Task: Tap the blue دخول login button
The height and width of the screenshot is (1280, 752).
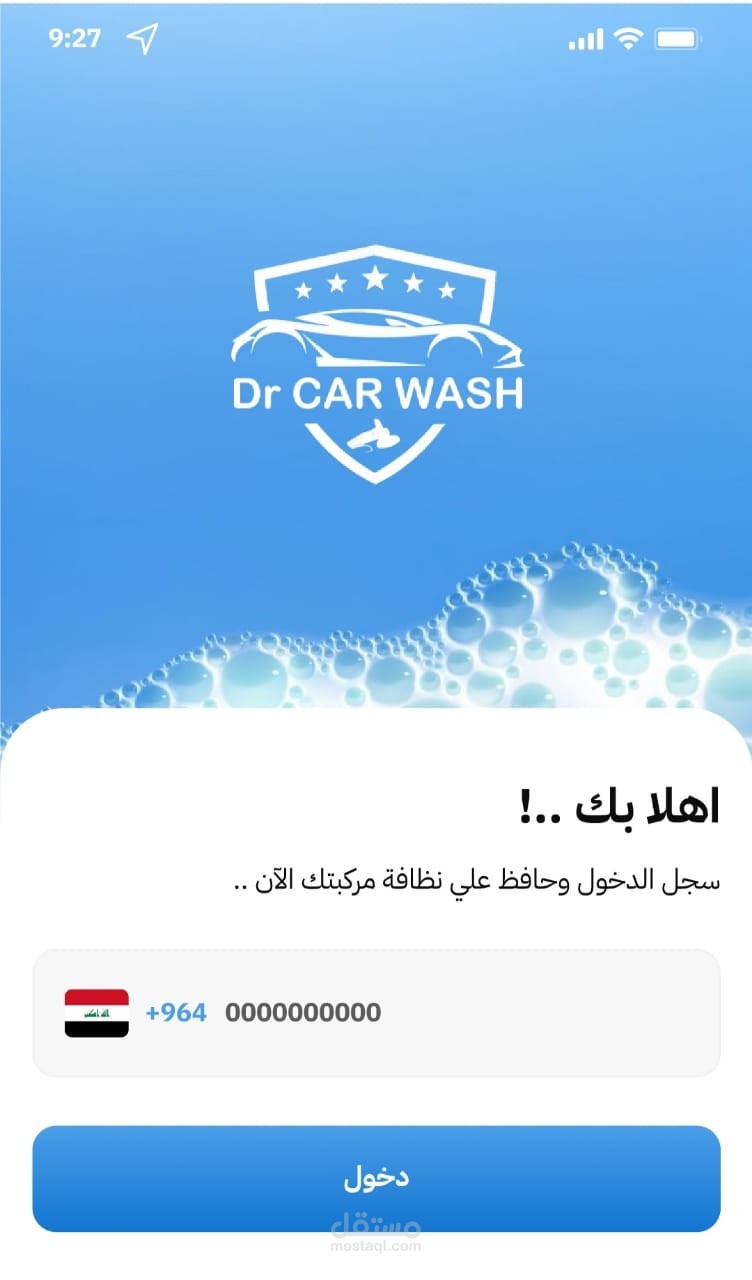Action: [376, 1178]
